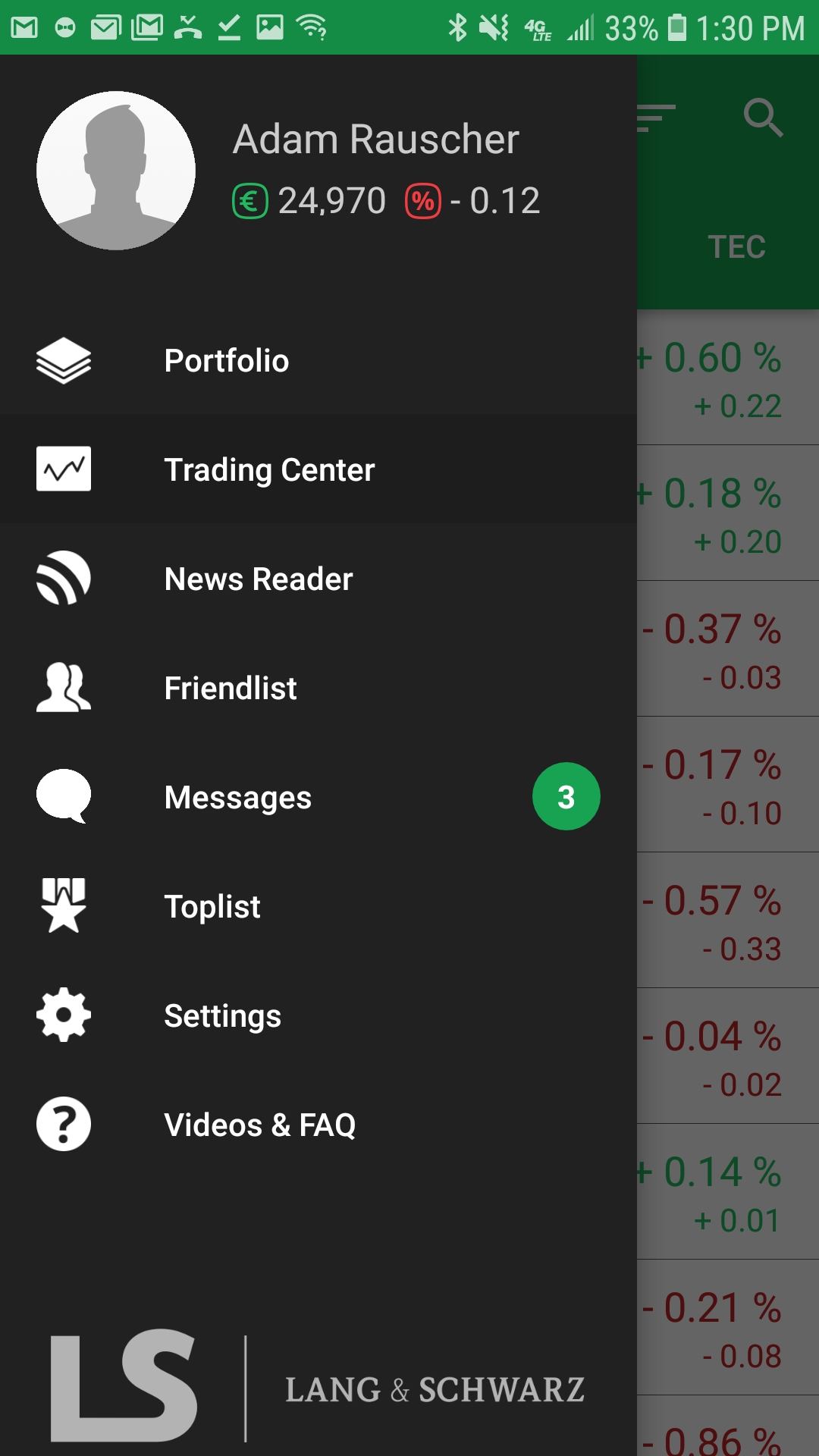Viewport: 819px width, 1456px height.
Task: Open Friendlist
Action: 318,688
